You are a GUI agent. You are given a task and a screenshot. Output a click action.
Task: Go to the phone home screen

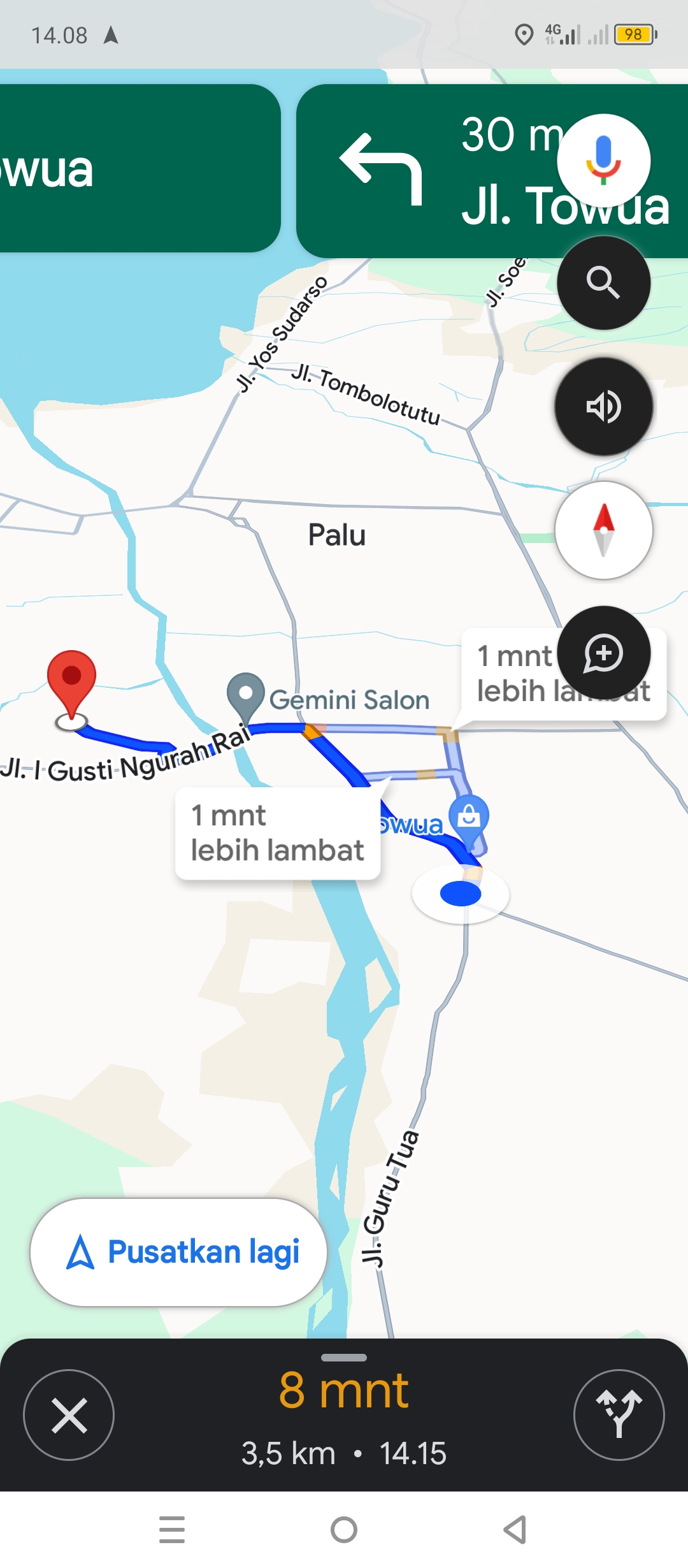click(x=344, y=1530)
